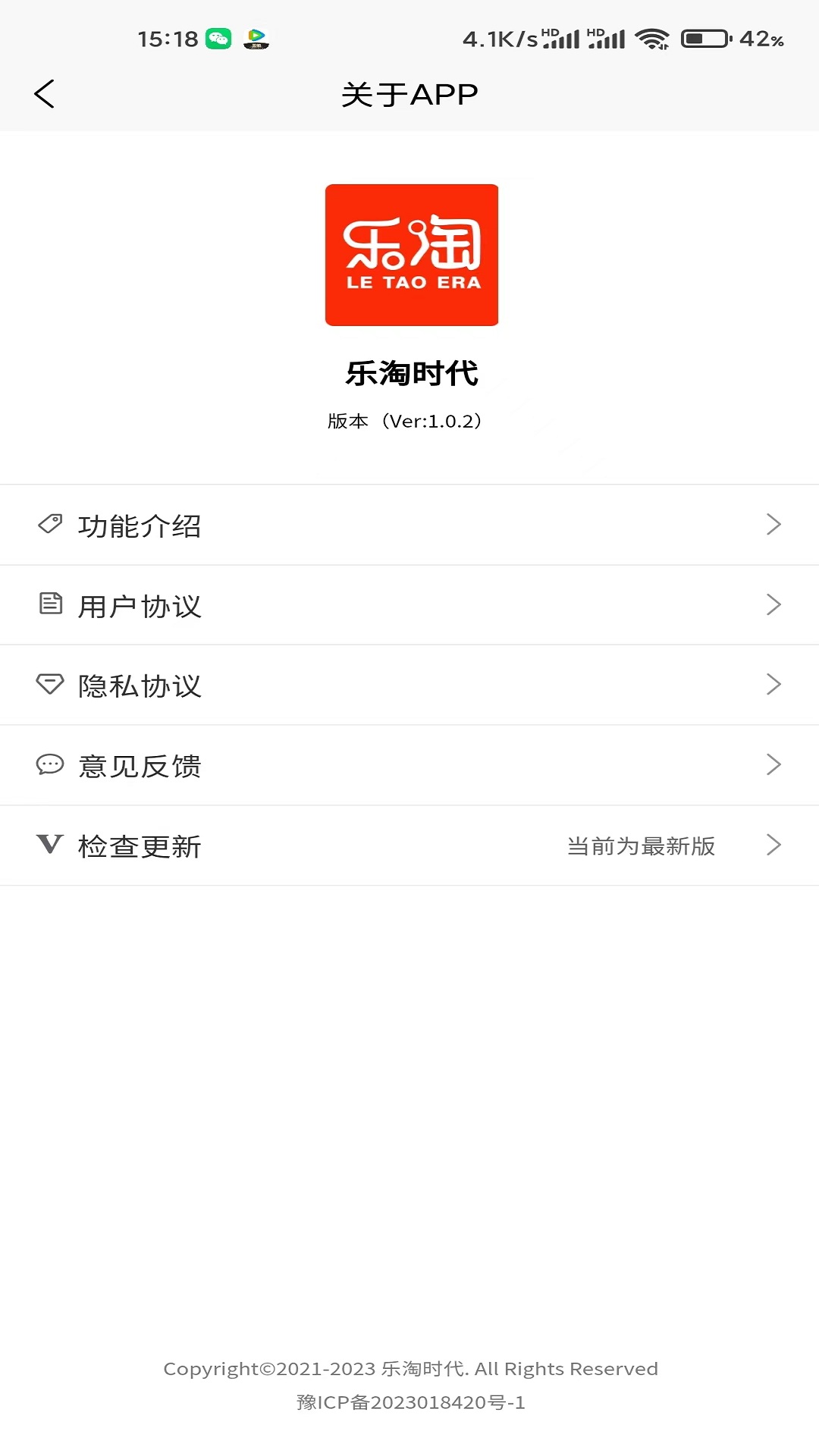Click the tag icon beside 功能介绍
This screenshot has height=1456, width=819.
click(50, 524)
